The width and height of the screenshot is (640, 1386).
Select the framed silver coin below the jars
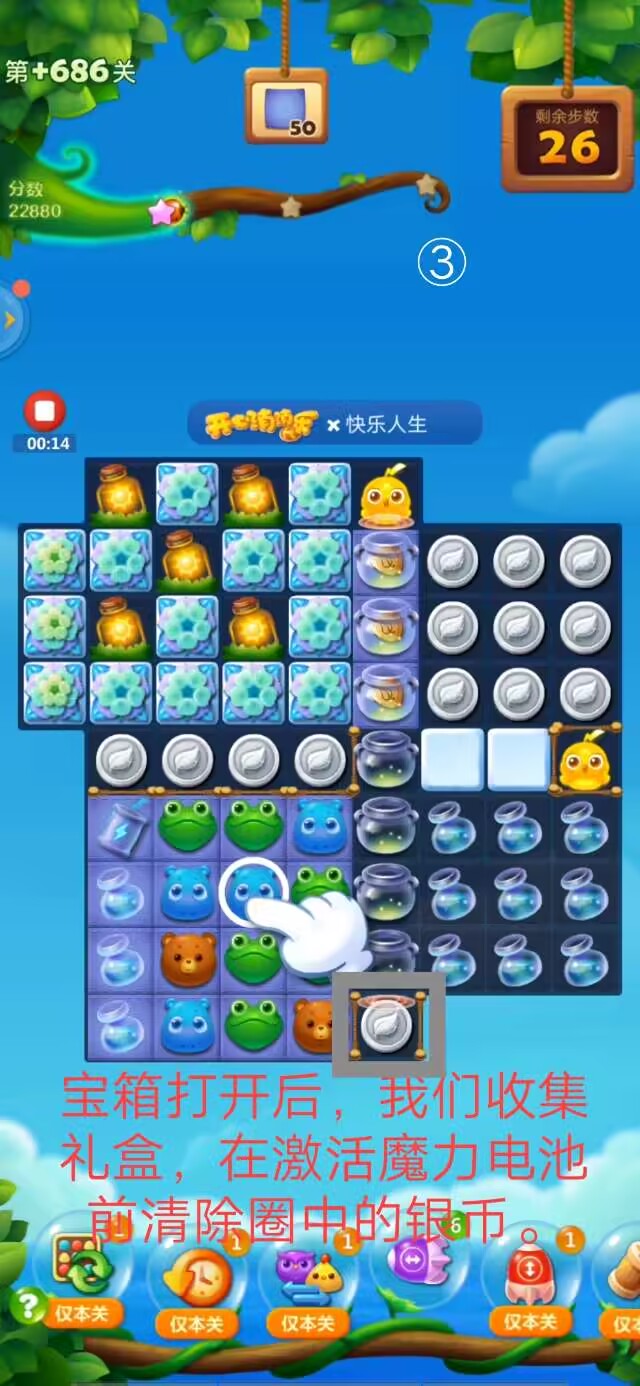pyautogui.click(x=387, y=1027)
